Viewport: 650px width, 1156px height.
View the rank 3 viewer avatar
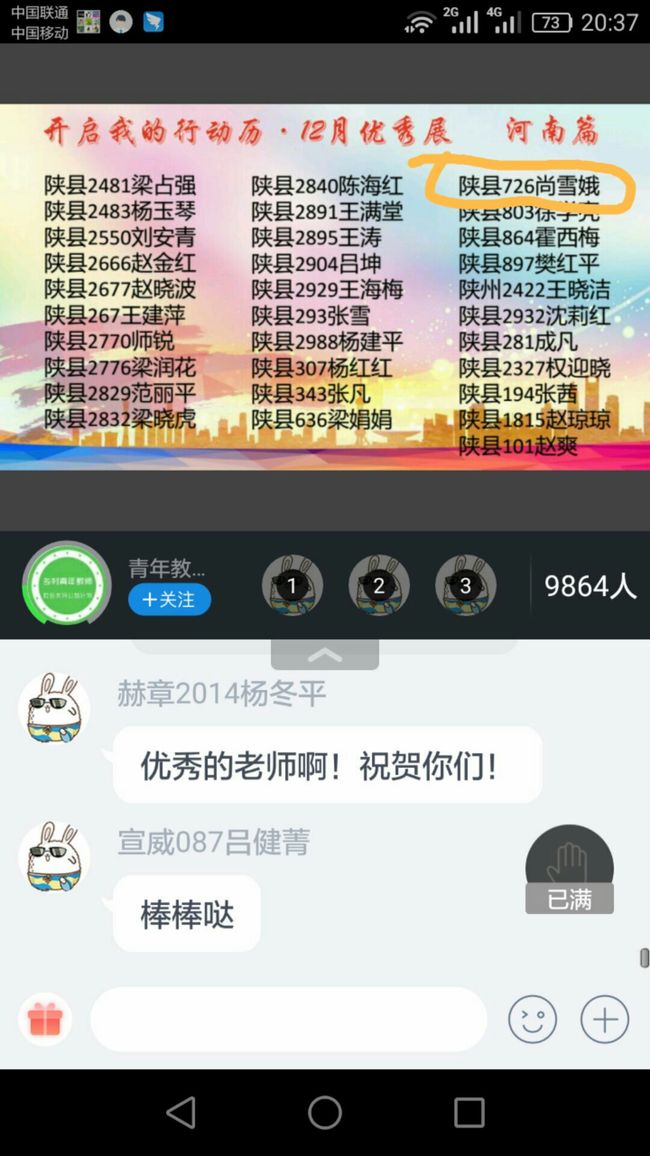[465, 585]
